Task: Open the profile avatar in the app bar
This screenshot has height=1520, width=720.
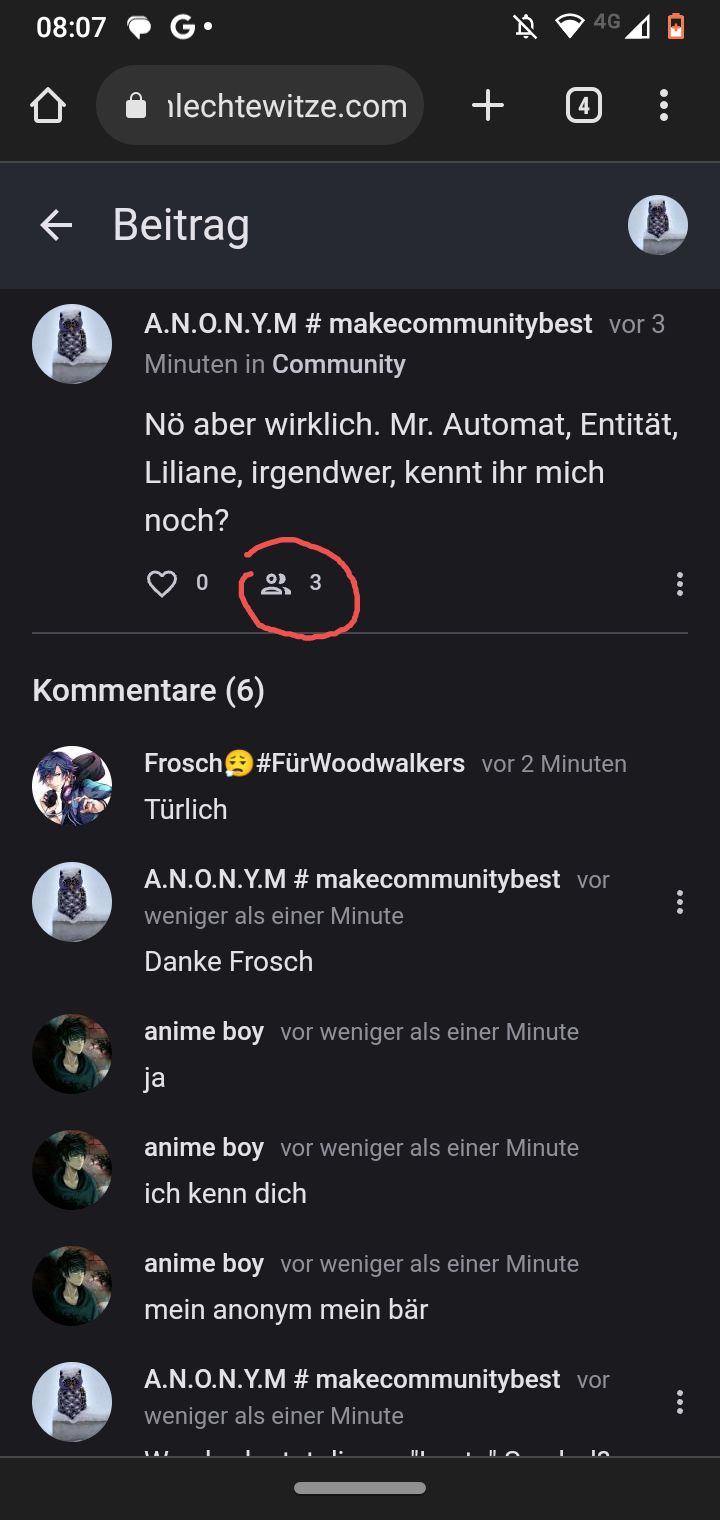Action: point(657,225)
